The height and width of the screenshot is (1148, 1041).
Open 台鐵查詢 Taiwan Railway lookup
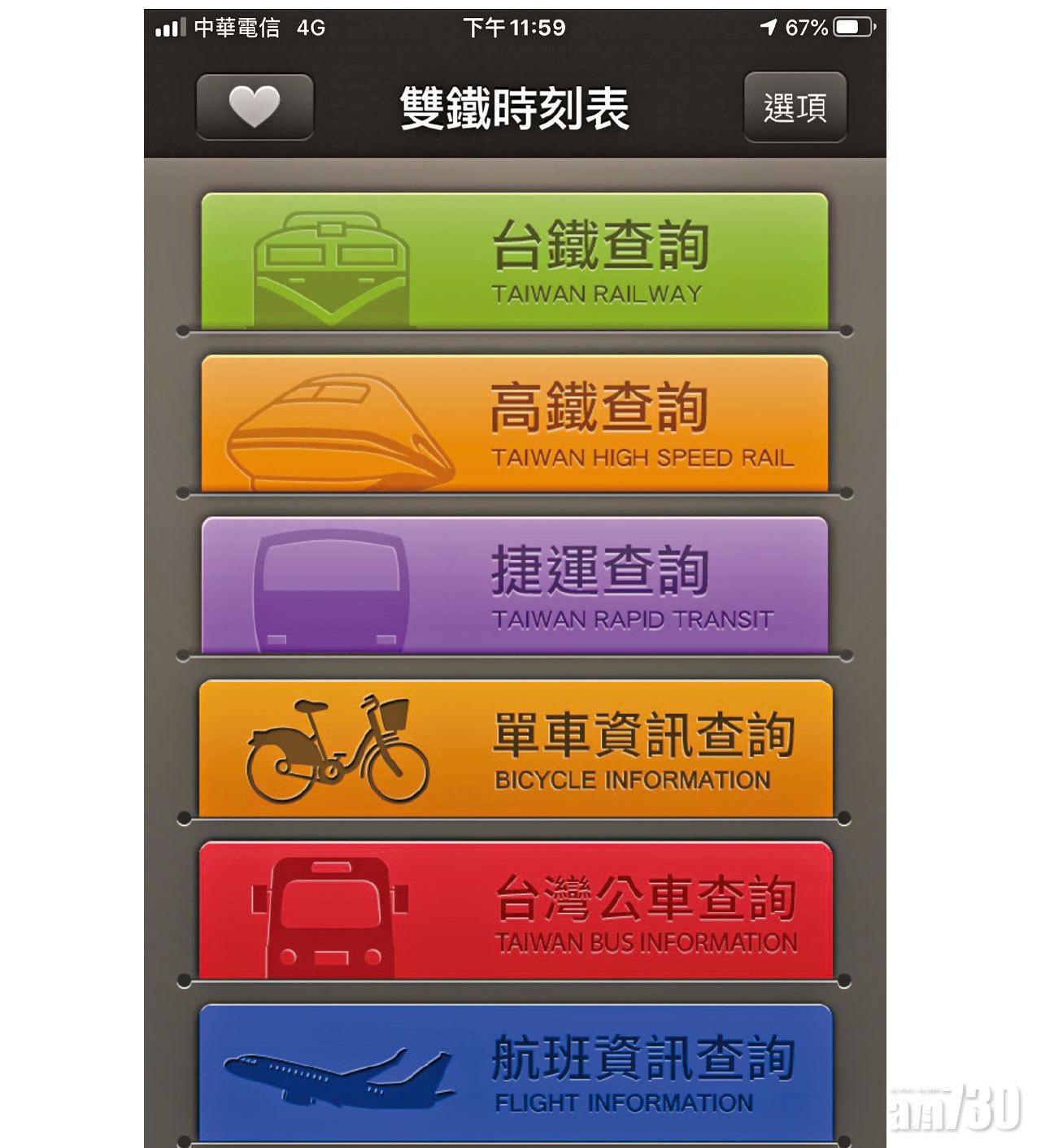[x=514, y=262]
